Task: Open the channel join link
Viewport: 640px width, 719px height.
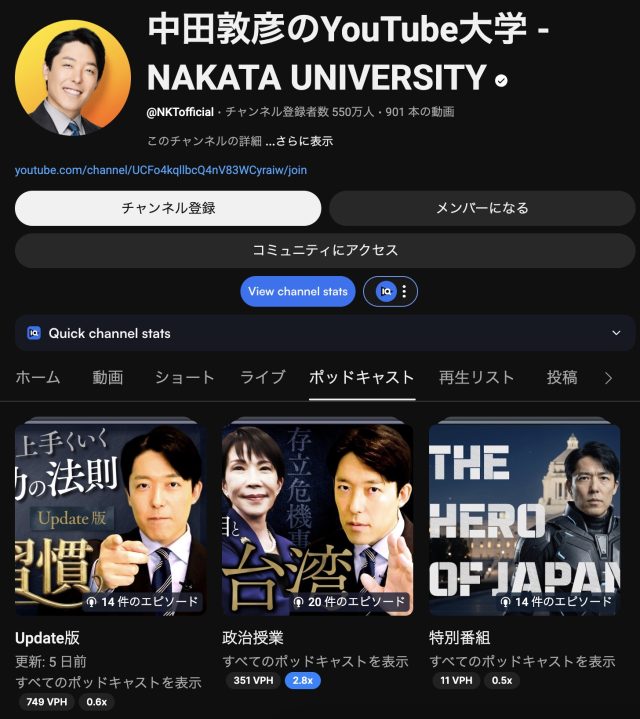Action: tap(161, 170)
